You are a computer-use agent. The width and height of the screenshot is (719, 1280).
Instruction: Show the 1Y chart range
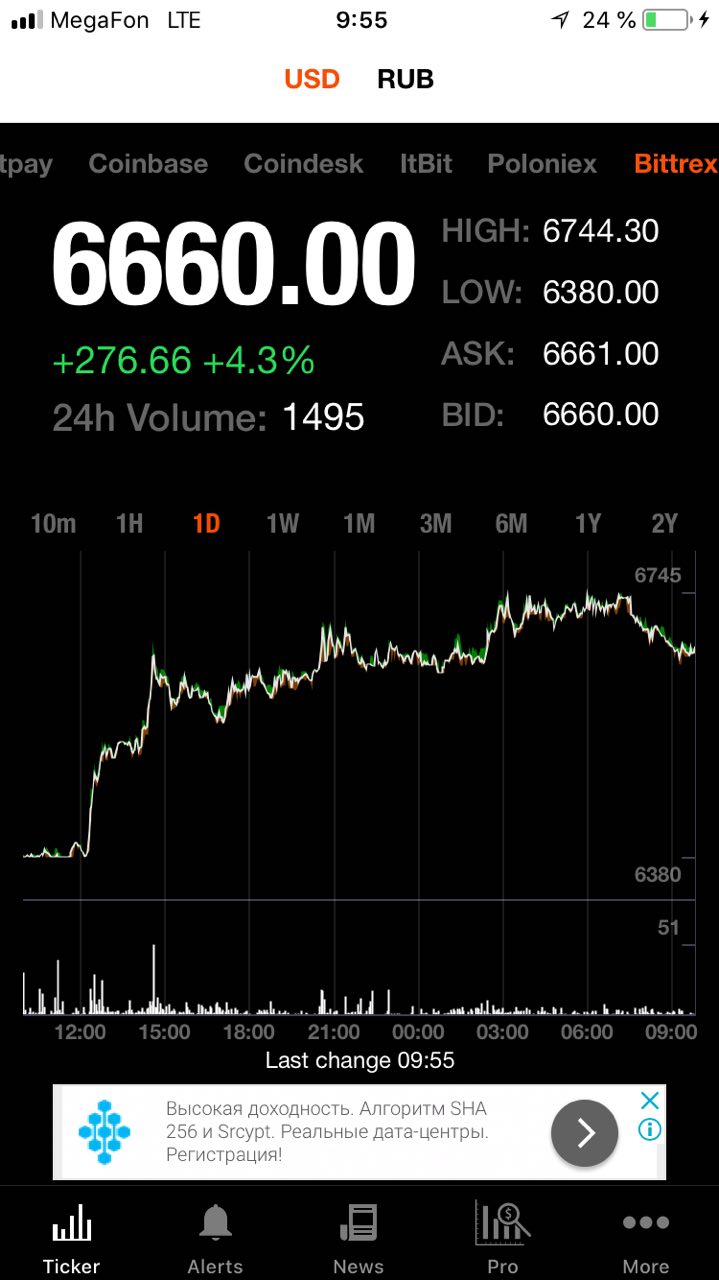click(x=588, y=523)
